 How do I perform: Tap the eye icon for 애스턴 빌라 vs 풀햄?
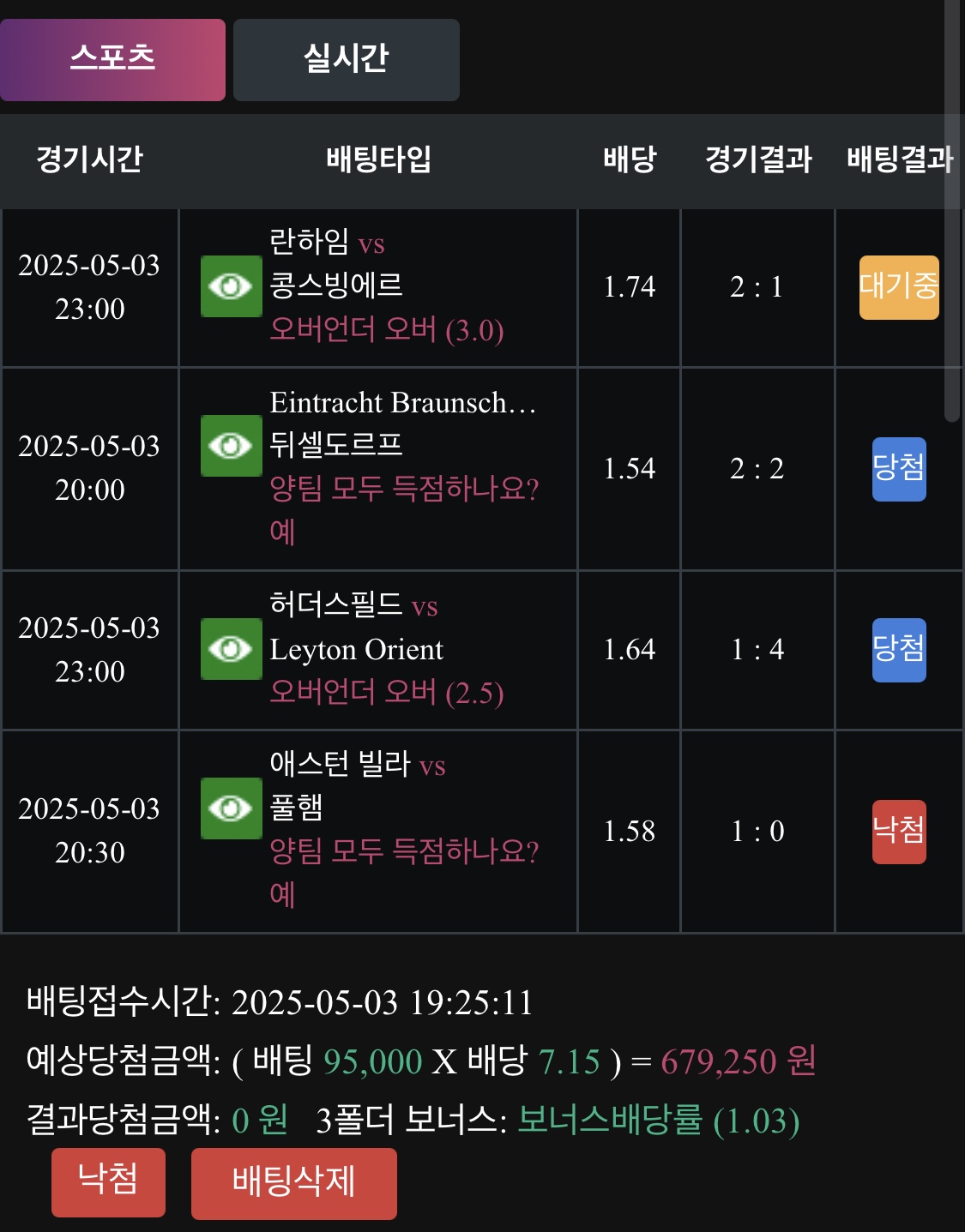coord(231,808)
